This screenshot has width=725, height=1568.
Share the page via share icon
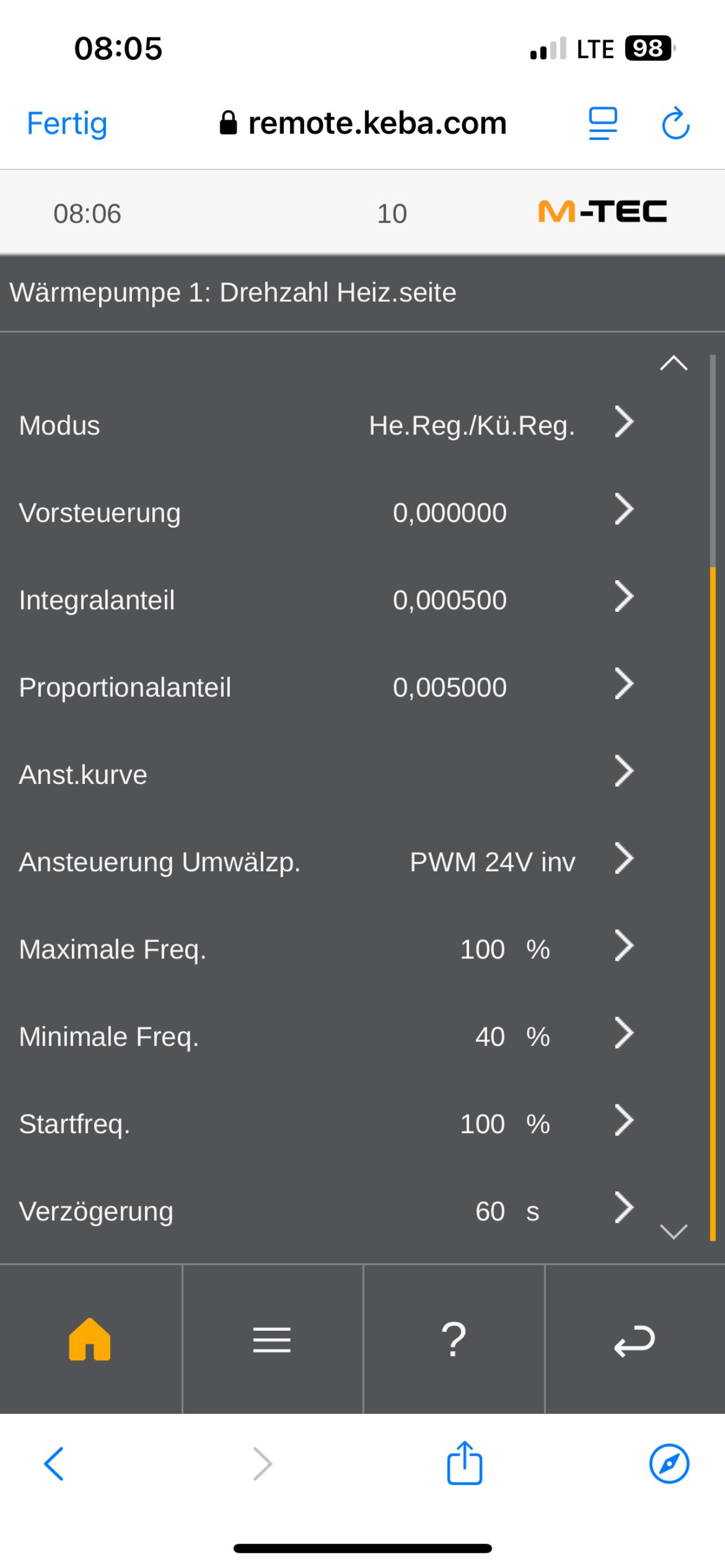(464, 1463)
